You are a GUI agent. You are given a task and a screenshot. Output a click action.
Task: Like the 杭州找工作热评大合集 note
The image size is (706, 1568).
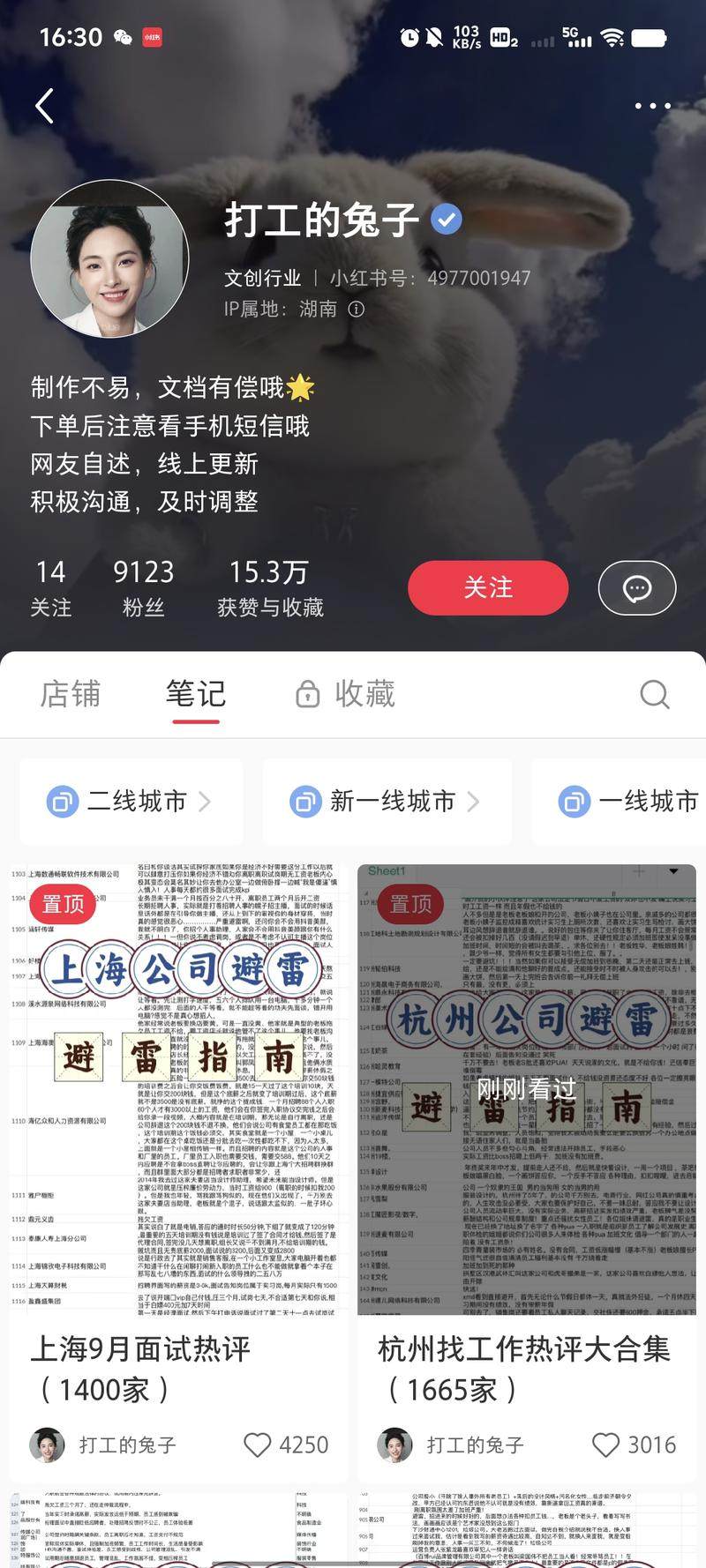[605, 1445]
